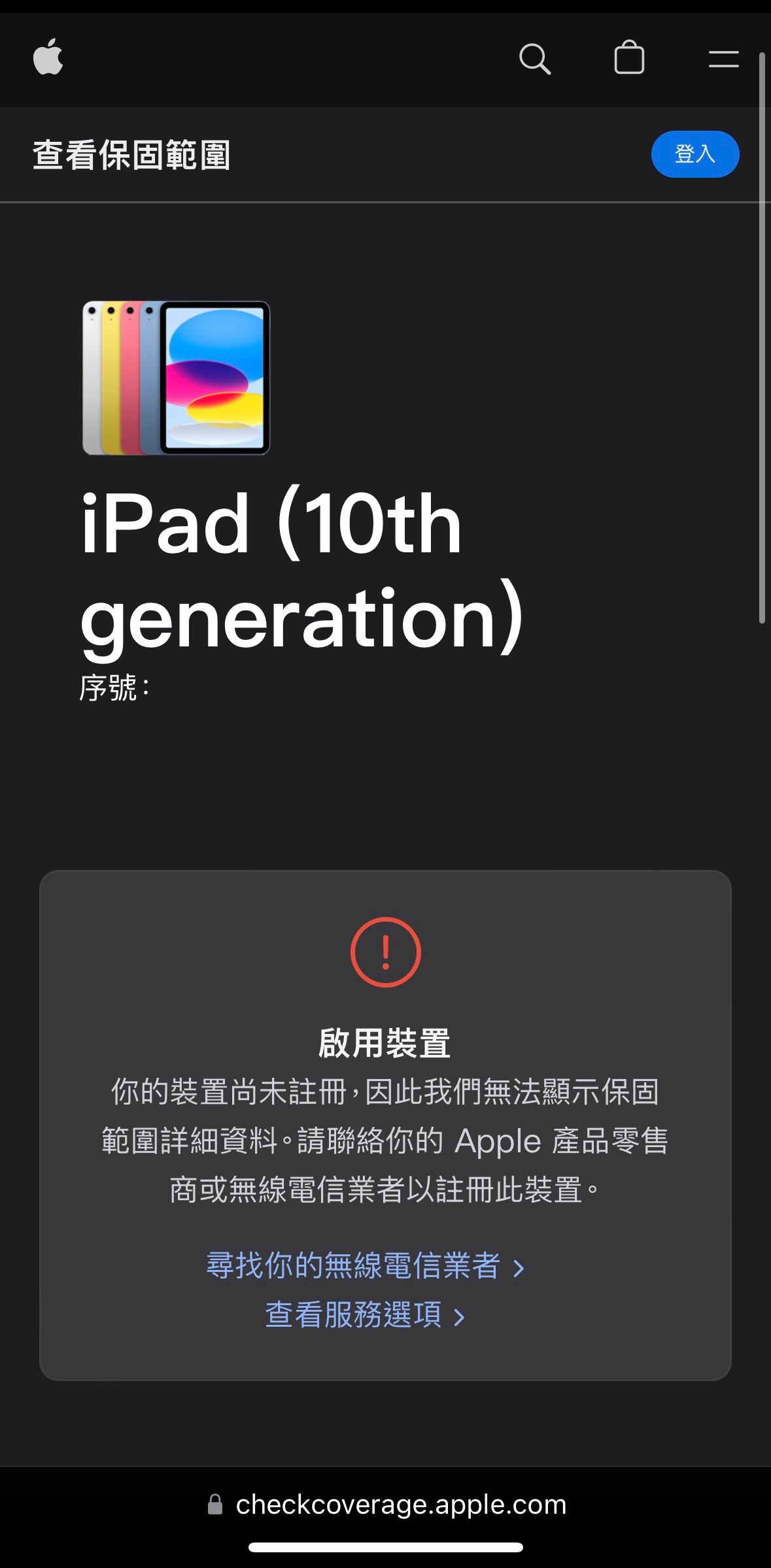Open 尋找你的無線電信業者 link

[x=365, y=1266]
